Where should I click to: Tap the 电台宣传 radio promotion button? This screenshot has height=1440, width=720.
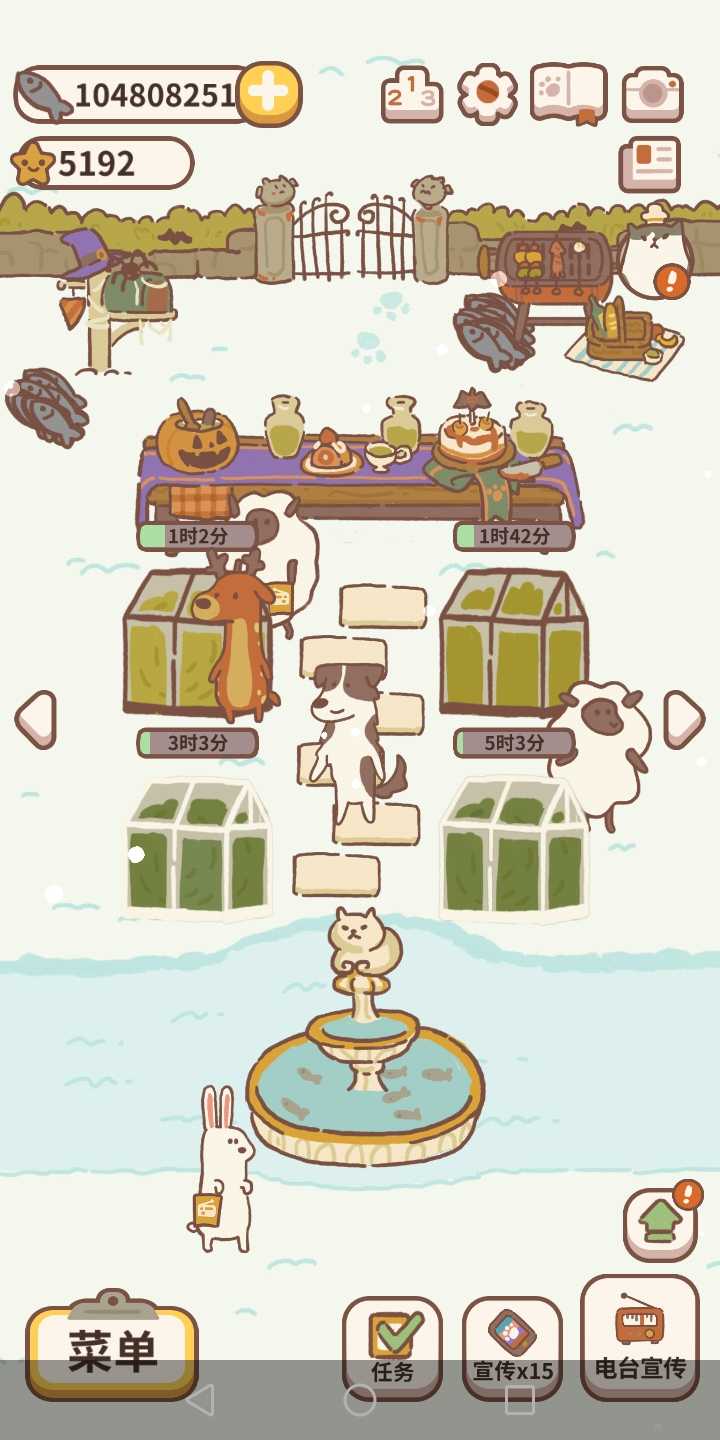coord(640,1338)
